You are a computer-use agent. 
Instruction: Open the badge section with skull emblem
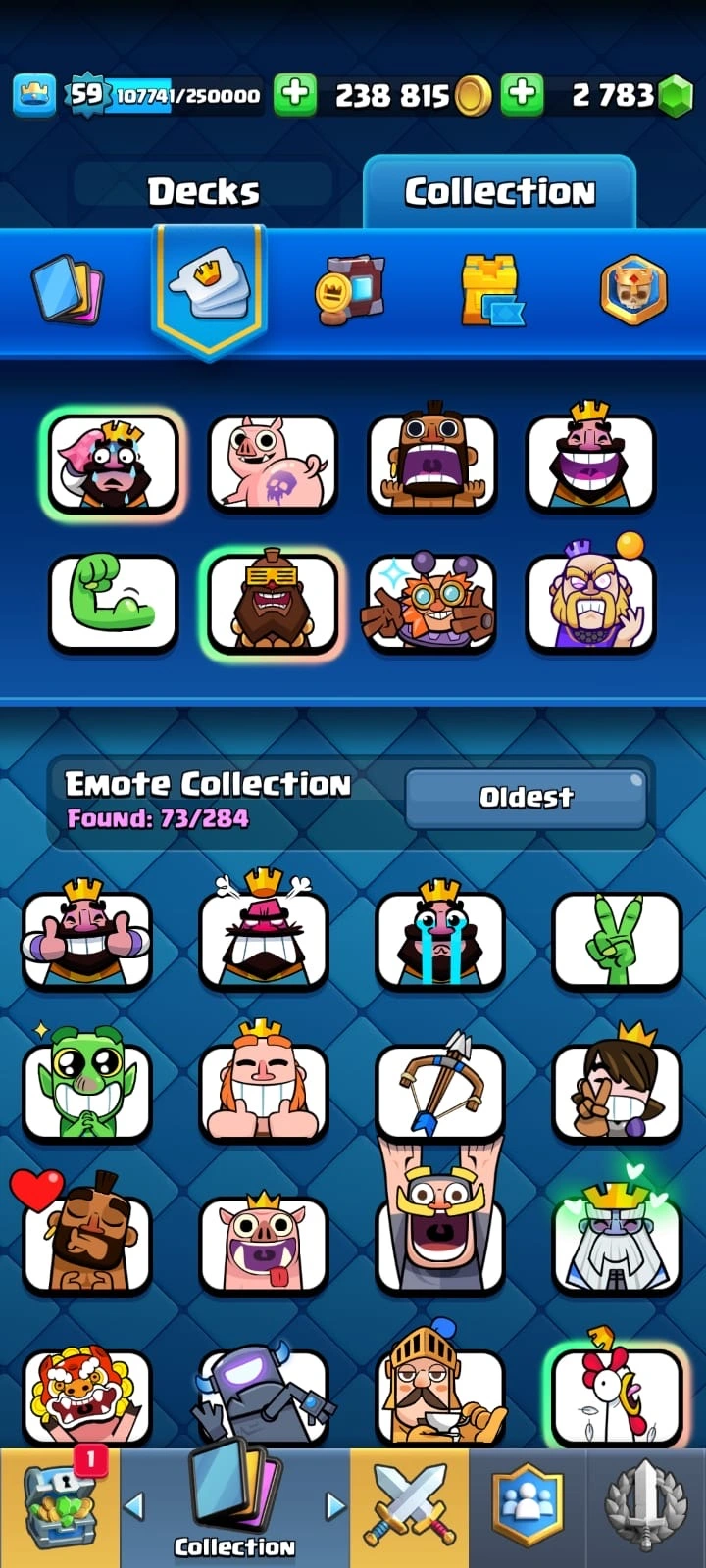[632, 290]
